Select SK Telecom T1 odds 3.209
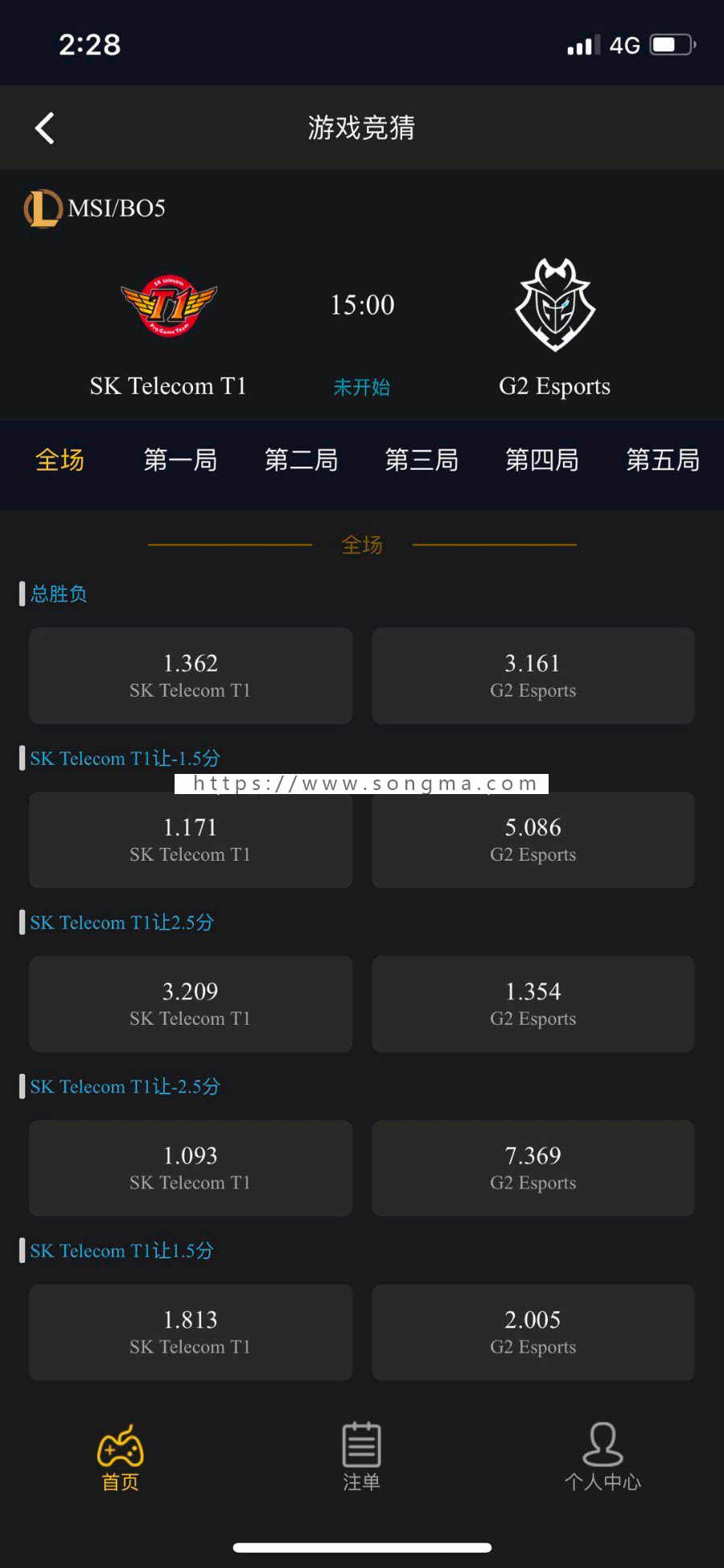The height and width of the screenshot is (1568, 724). (191, 1004)
